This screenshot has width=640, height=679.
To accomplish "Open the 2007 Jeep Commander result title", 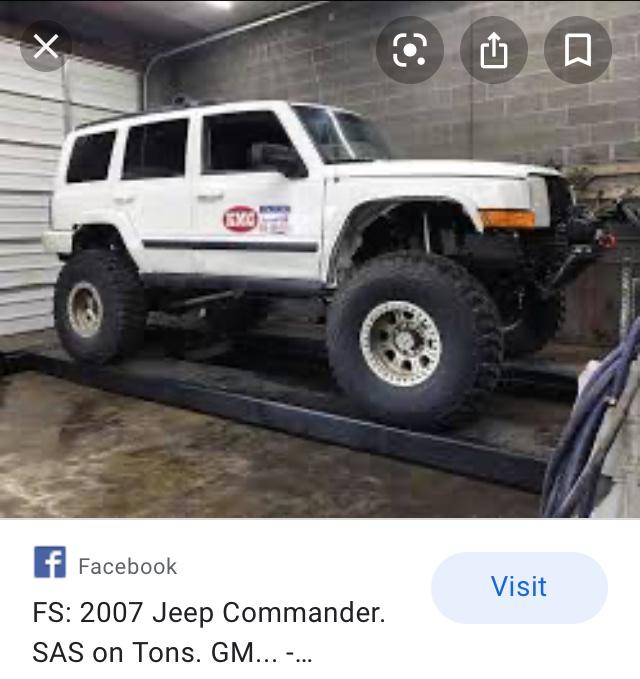I will click(x=208, y=632).
